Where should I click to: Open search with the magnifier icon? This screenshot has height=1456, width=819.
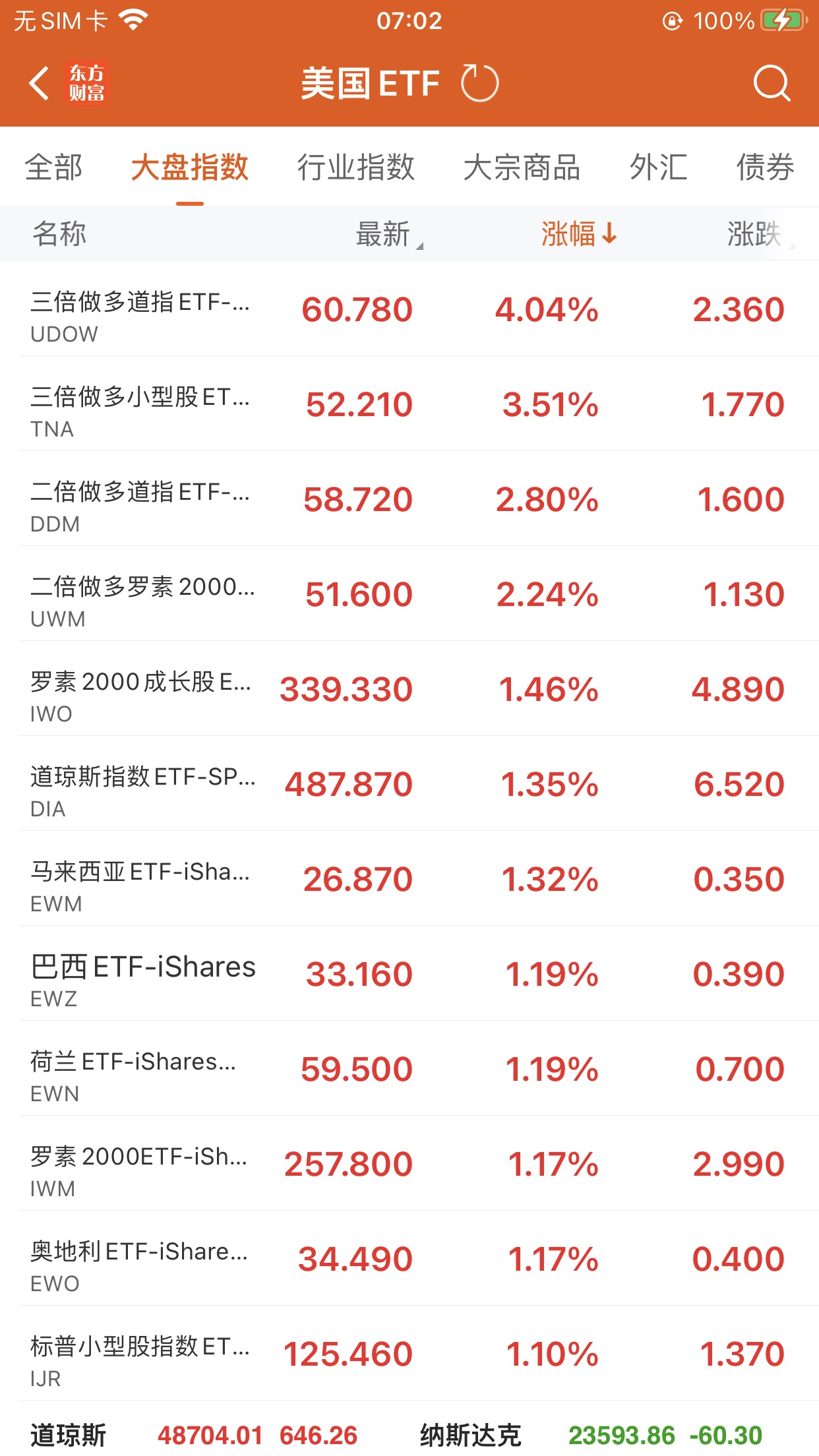771,84
